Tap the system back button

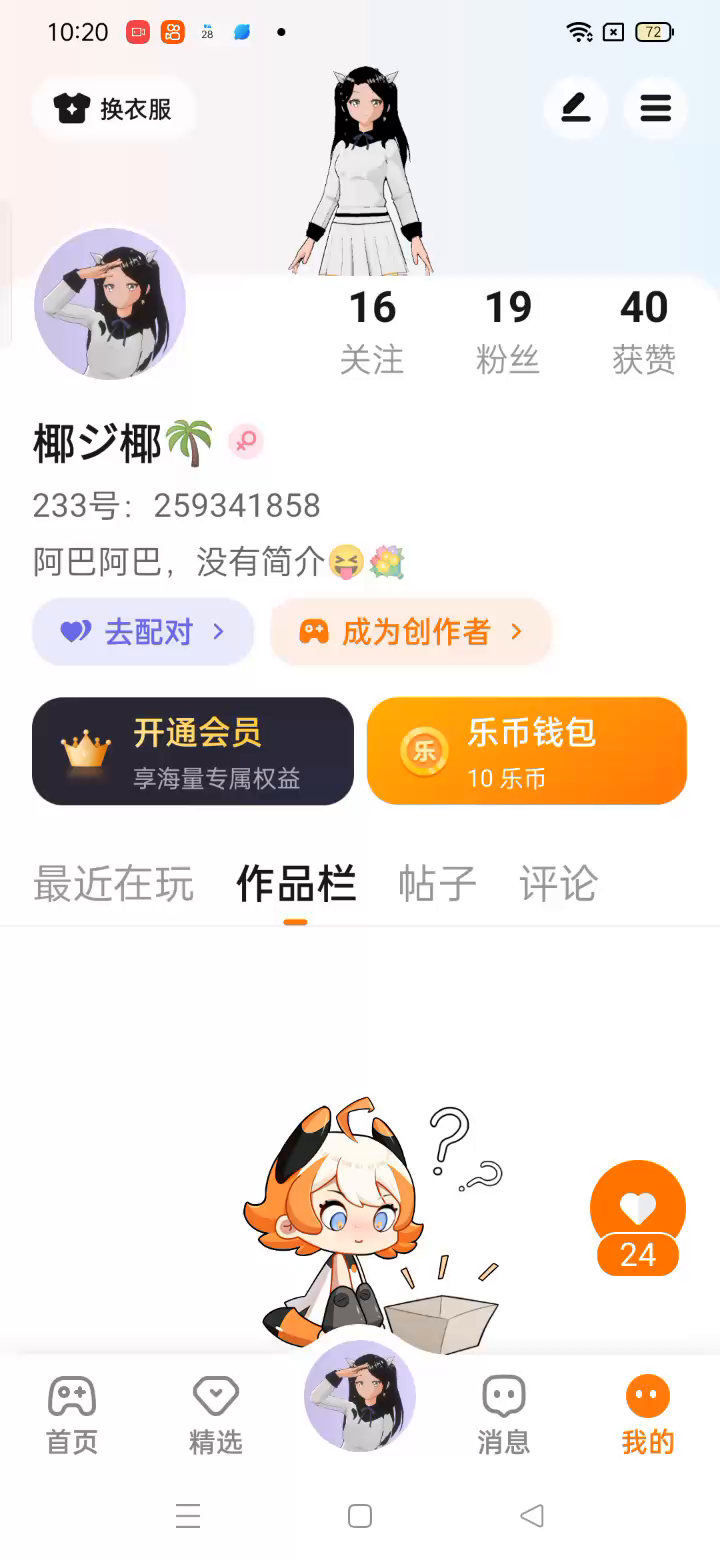click(x=532, y=1516)
